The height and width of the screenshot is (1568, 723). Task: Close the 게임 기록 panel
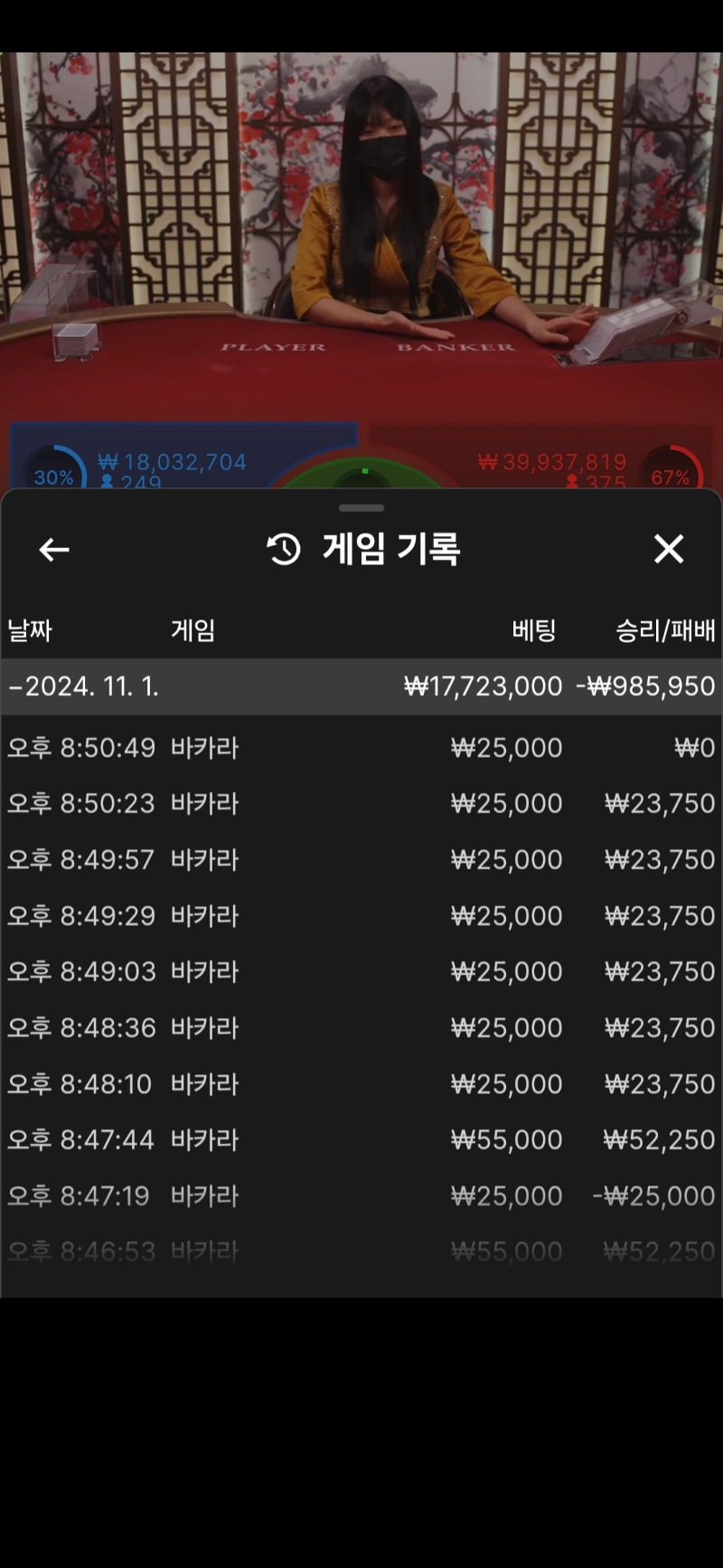click(669, 549)
